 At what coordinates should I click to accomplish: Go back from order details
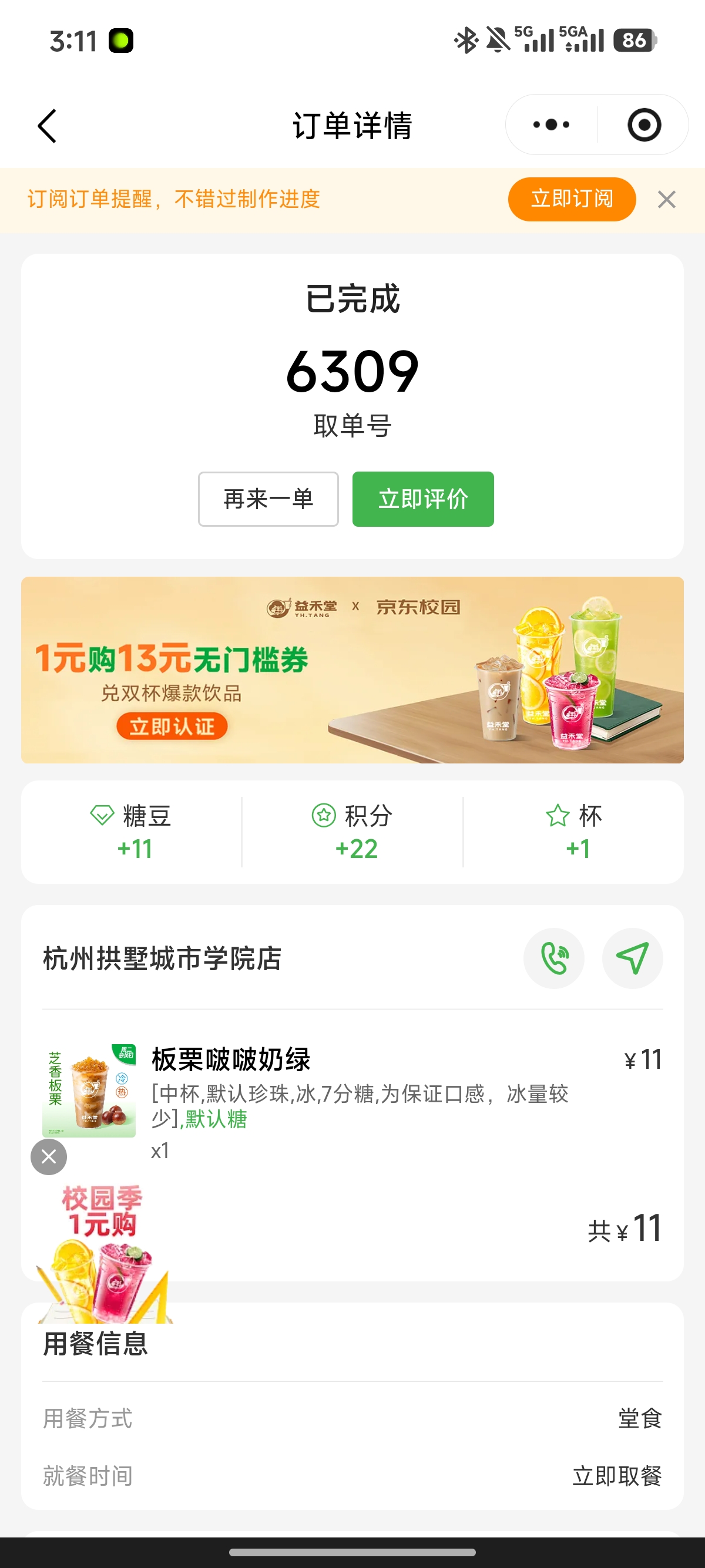tap(47, 126)
